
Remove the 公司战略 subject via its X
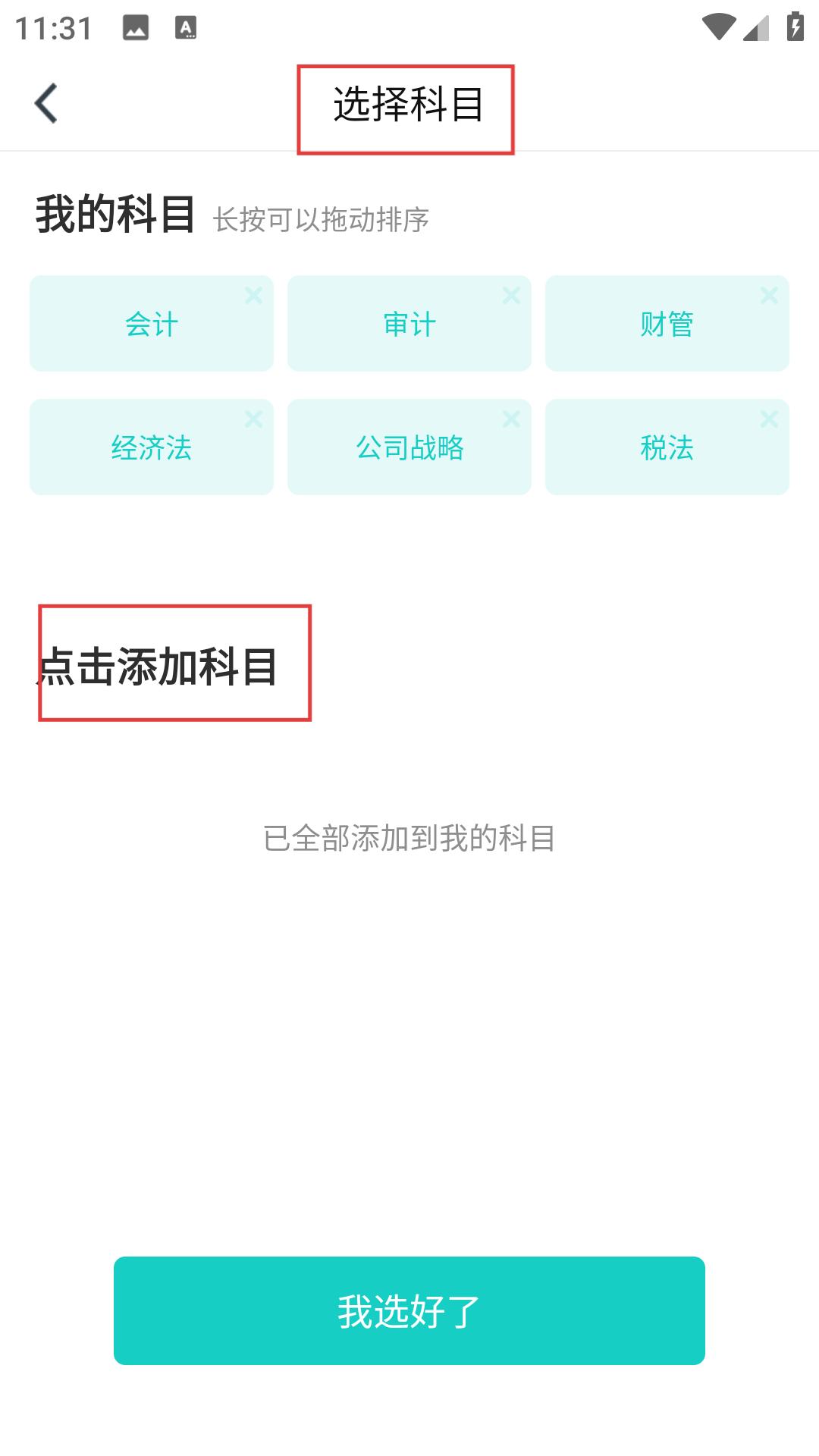coord(511,419)
